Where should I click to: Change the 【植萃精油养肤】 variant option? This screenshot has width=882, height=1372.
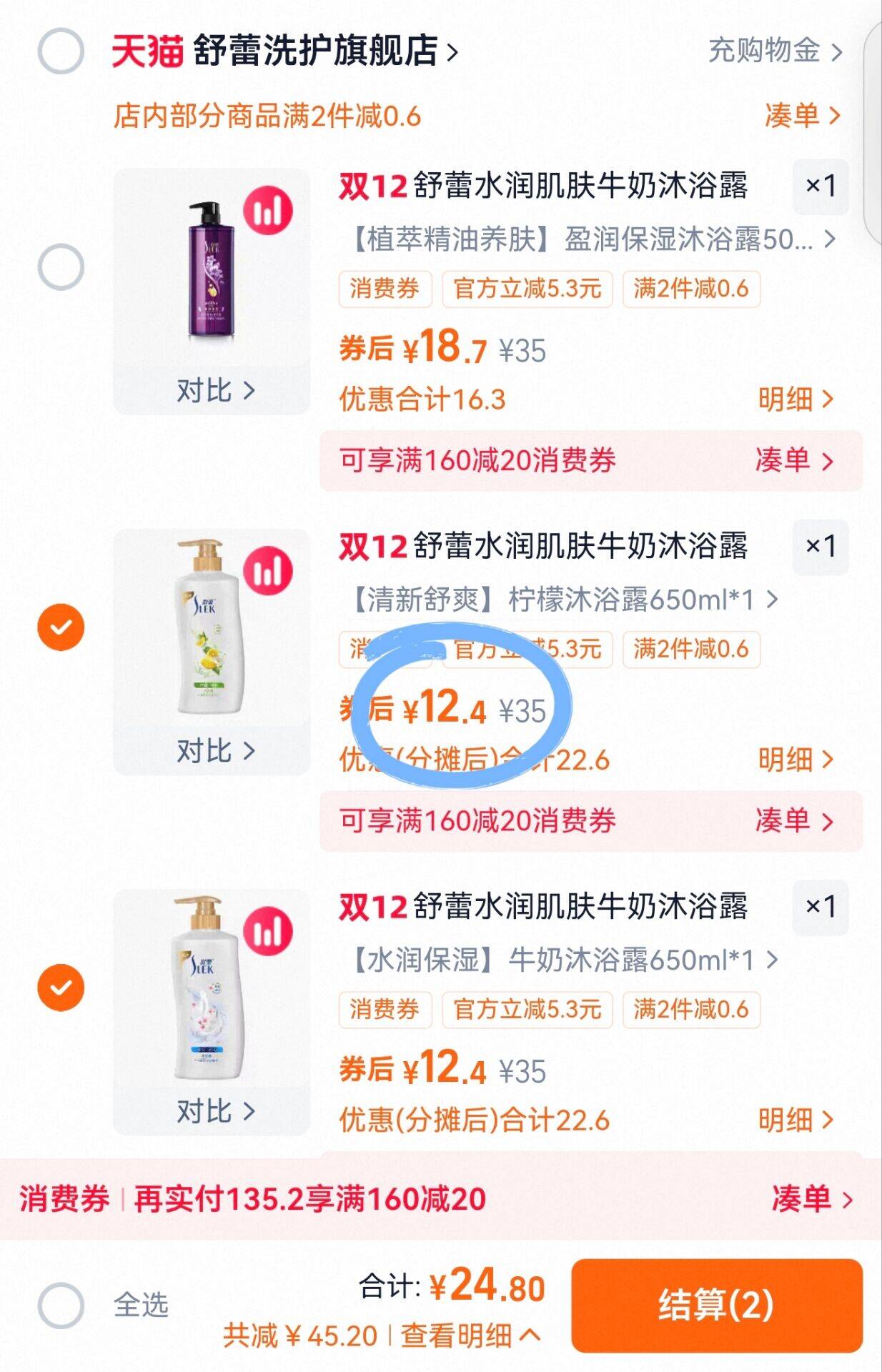pyautogui.click(x=590, y=239)
